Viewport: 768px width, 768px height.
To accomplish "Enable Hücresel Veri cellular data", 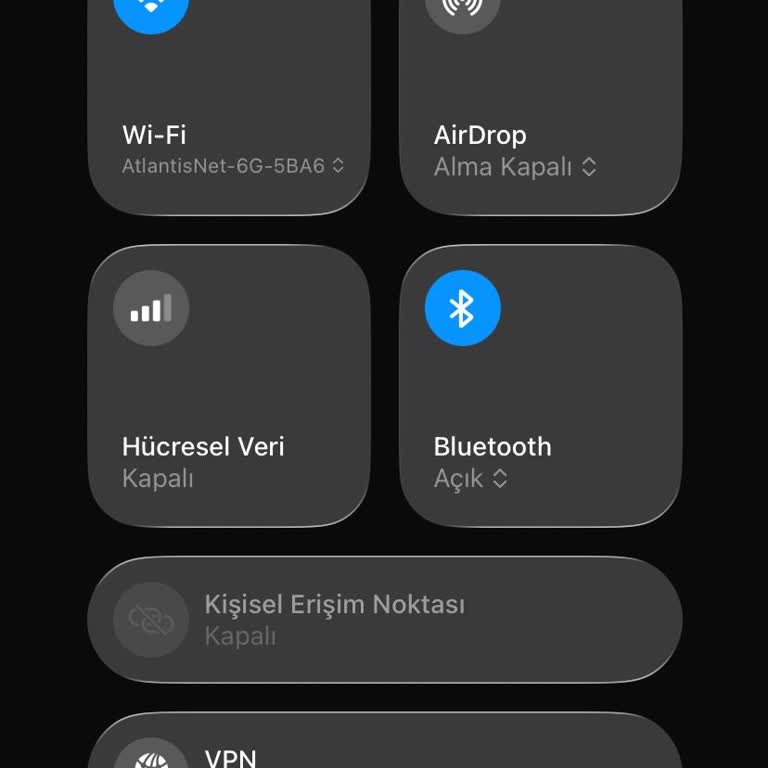I will tap(151, 308).
